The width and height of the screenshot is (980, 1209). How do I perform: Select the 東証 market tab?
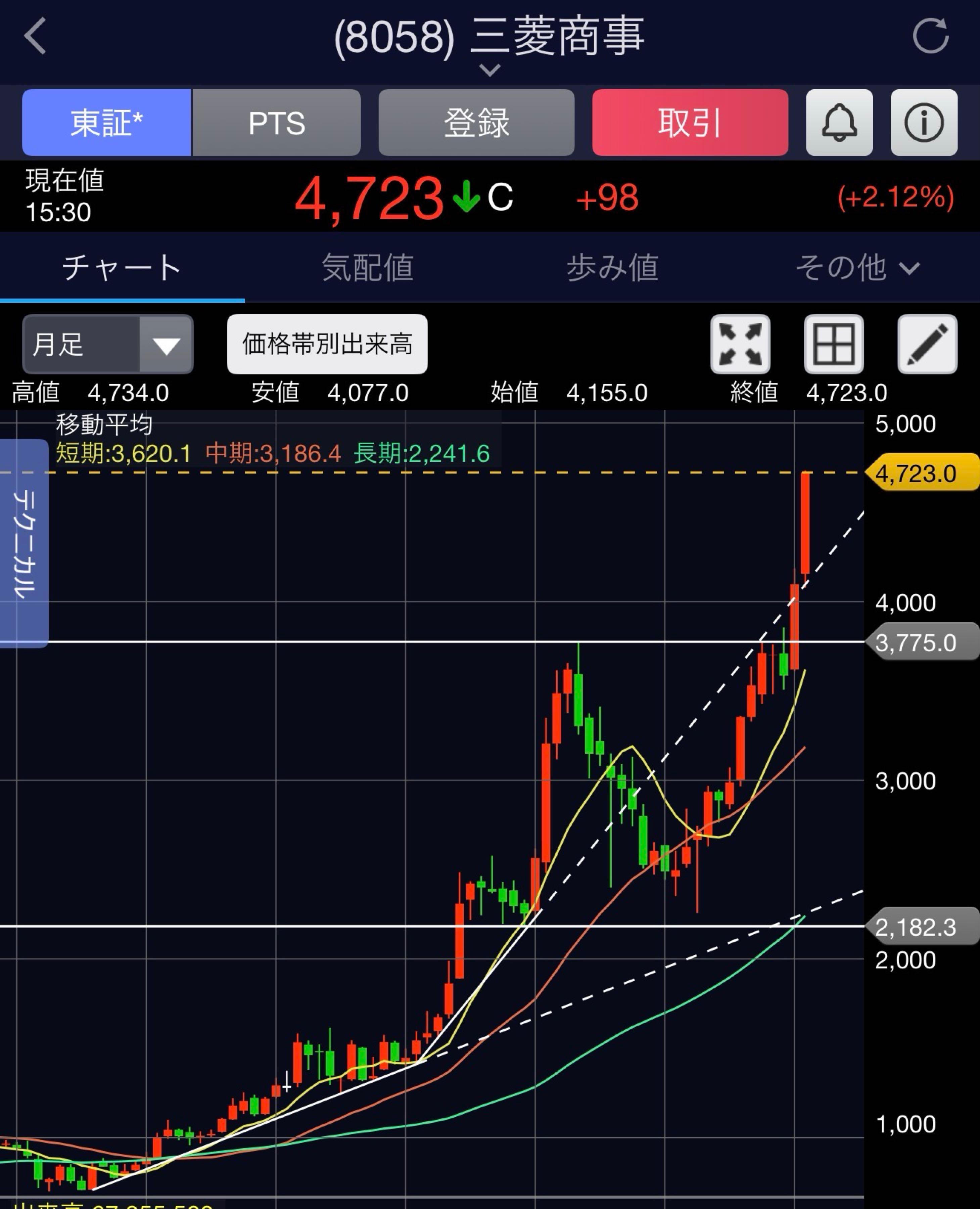tap(106, 123)
